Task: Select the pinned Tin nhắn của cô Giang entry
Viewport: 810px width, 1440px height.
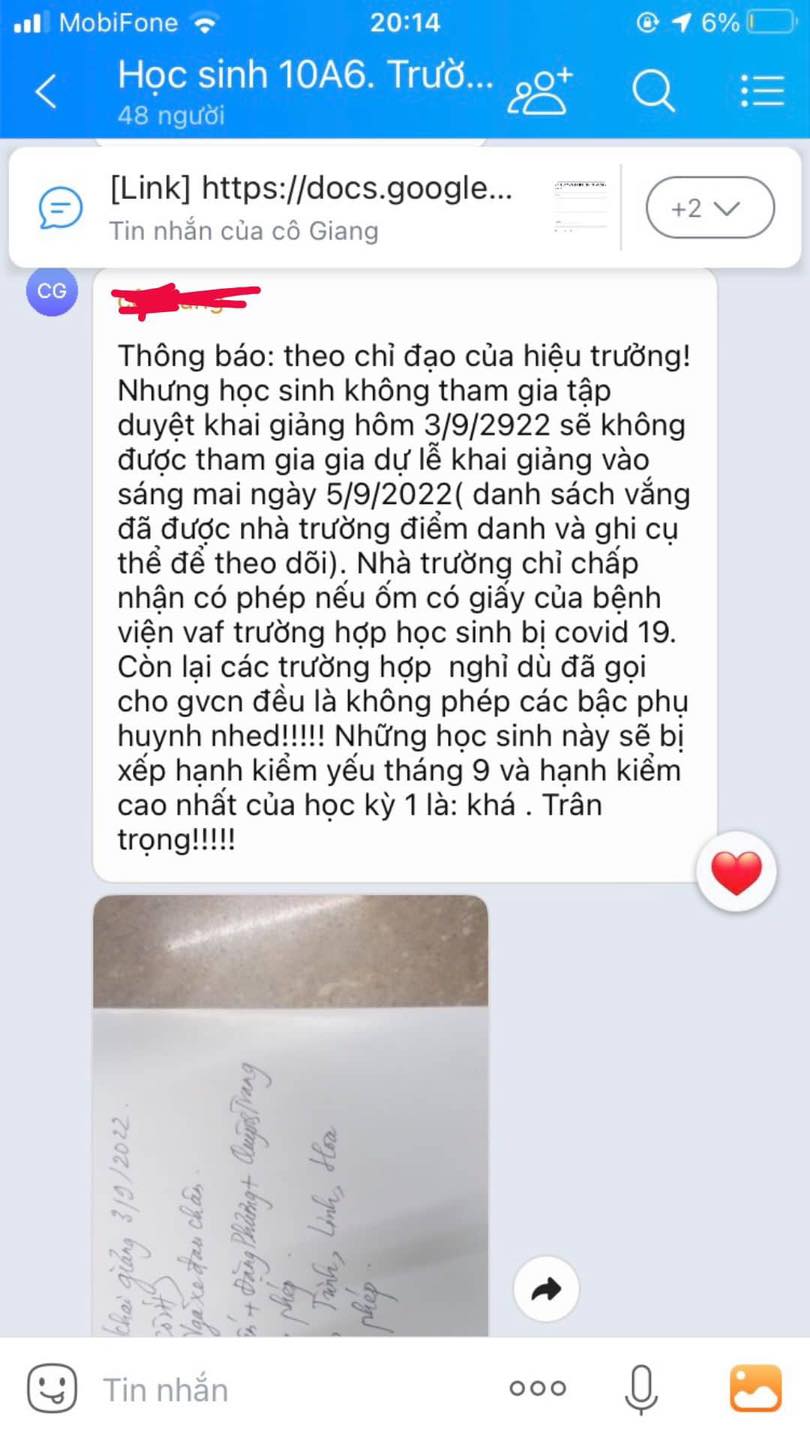Action: point(245,231)
